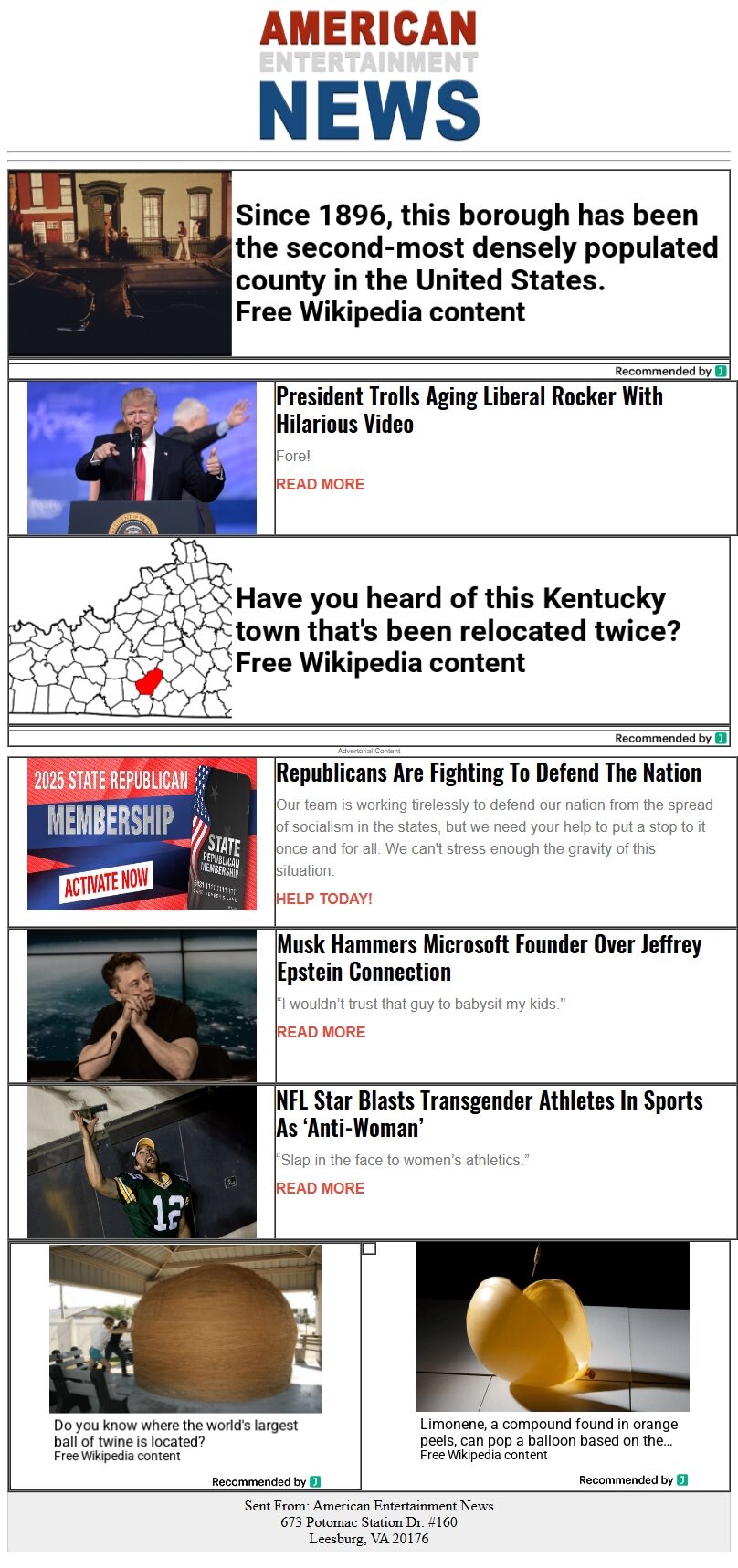The width and height of the screenshot is (738, 1568).
Task: Open the President Trolls Aging Liberal Rocker headline
Action: (x=469, y=410)
